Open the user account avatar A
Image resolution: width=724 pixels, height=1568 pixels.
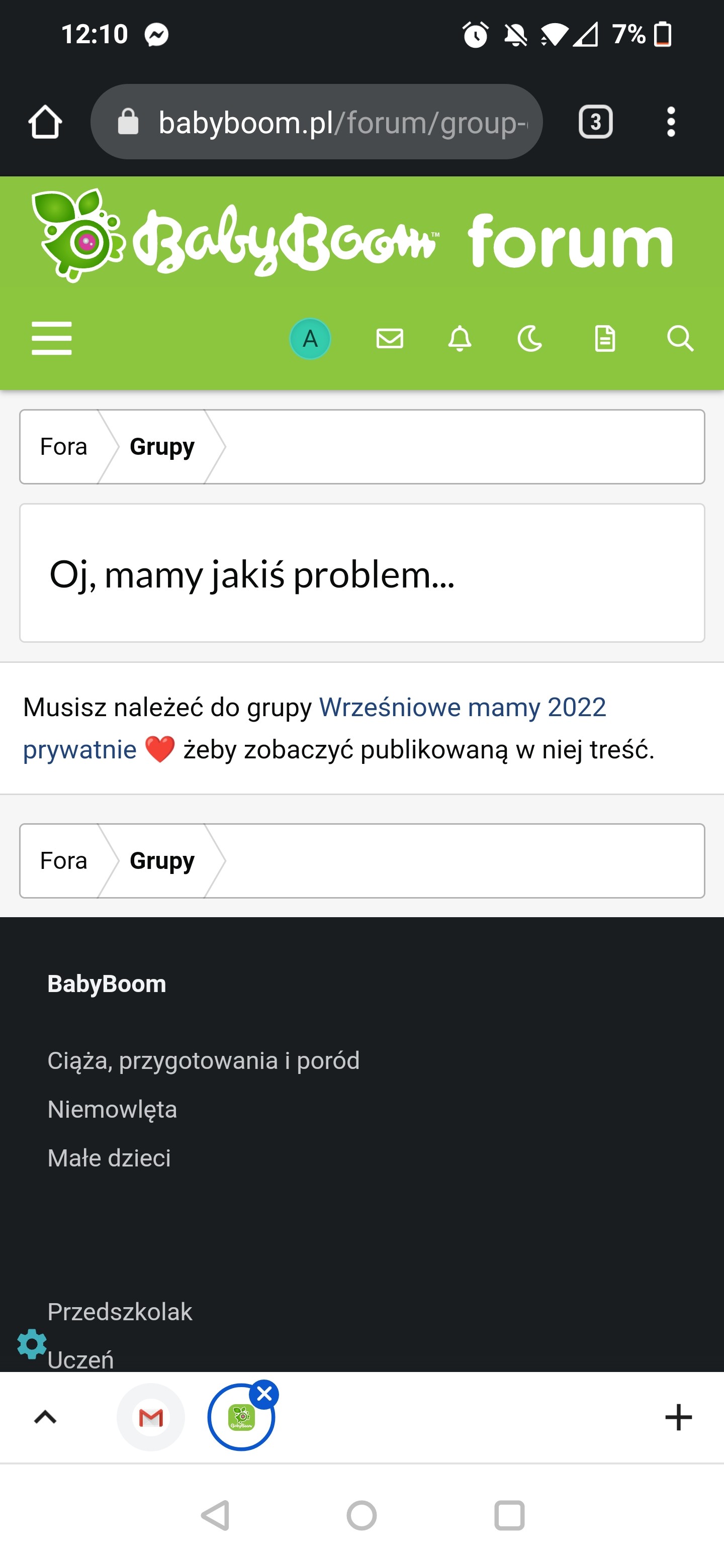310,338
